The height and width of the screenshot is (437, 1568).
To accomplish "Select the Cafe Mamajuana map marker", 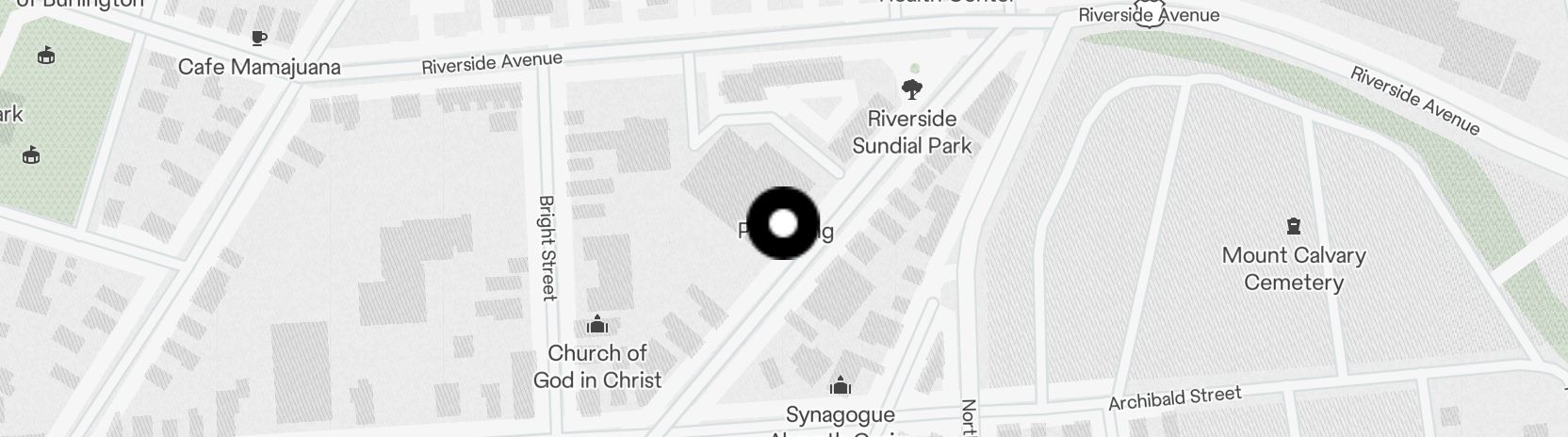I will 259,39.
